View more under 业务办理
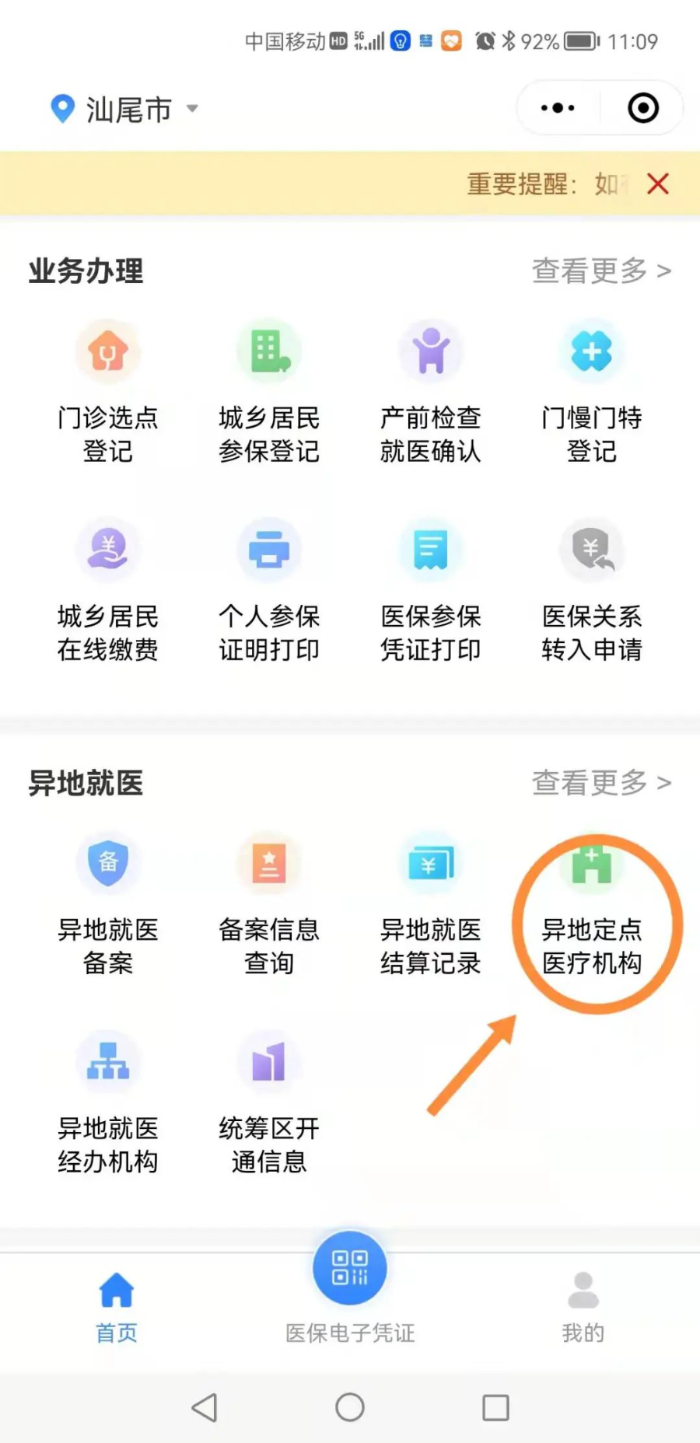Viewport: 700px width, 1443px height. [600, 271]
